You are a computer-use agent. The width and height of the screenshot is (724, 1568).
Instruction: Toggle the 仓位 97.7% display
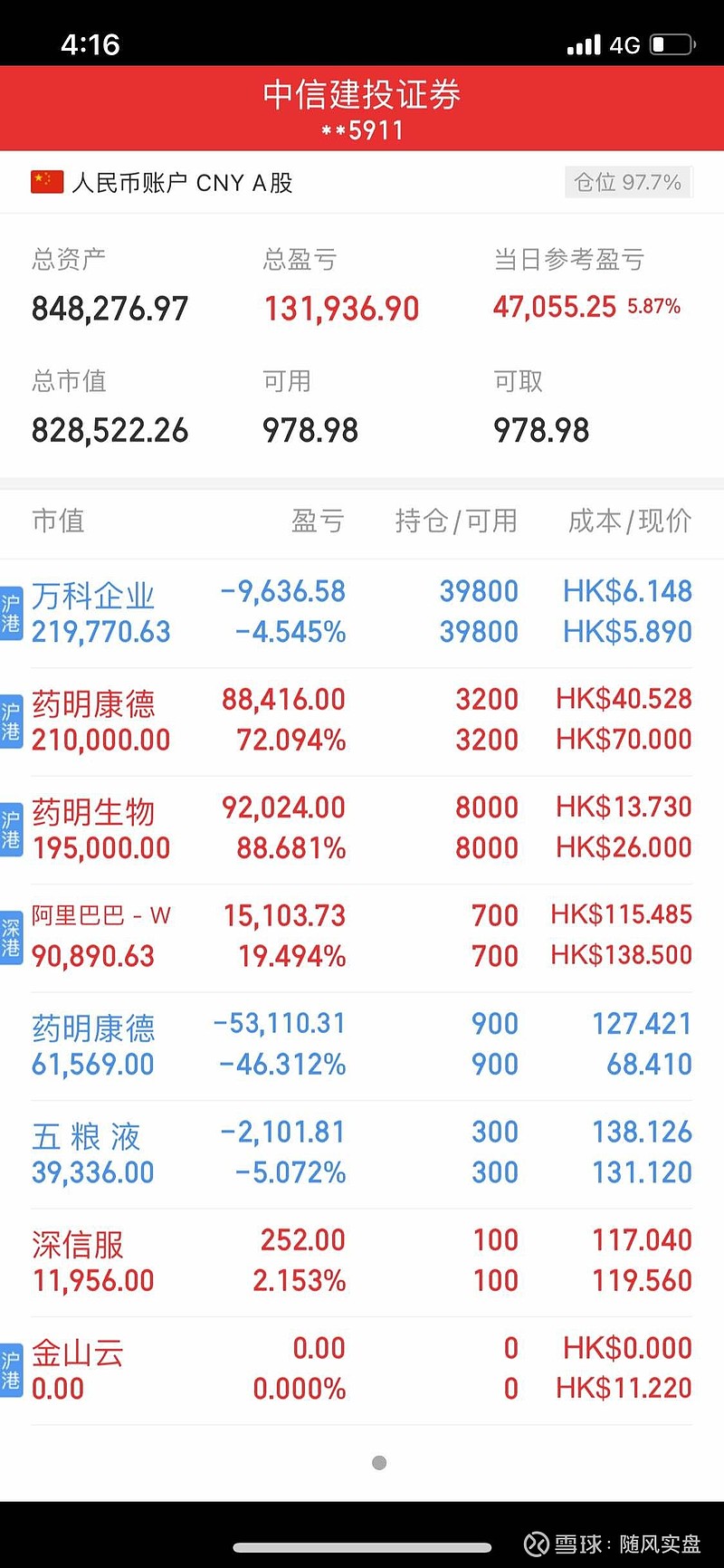[x=628, y=181]
